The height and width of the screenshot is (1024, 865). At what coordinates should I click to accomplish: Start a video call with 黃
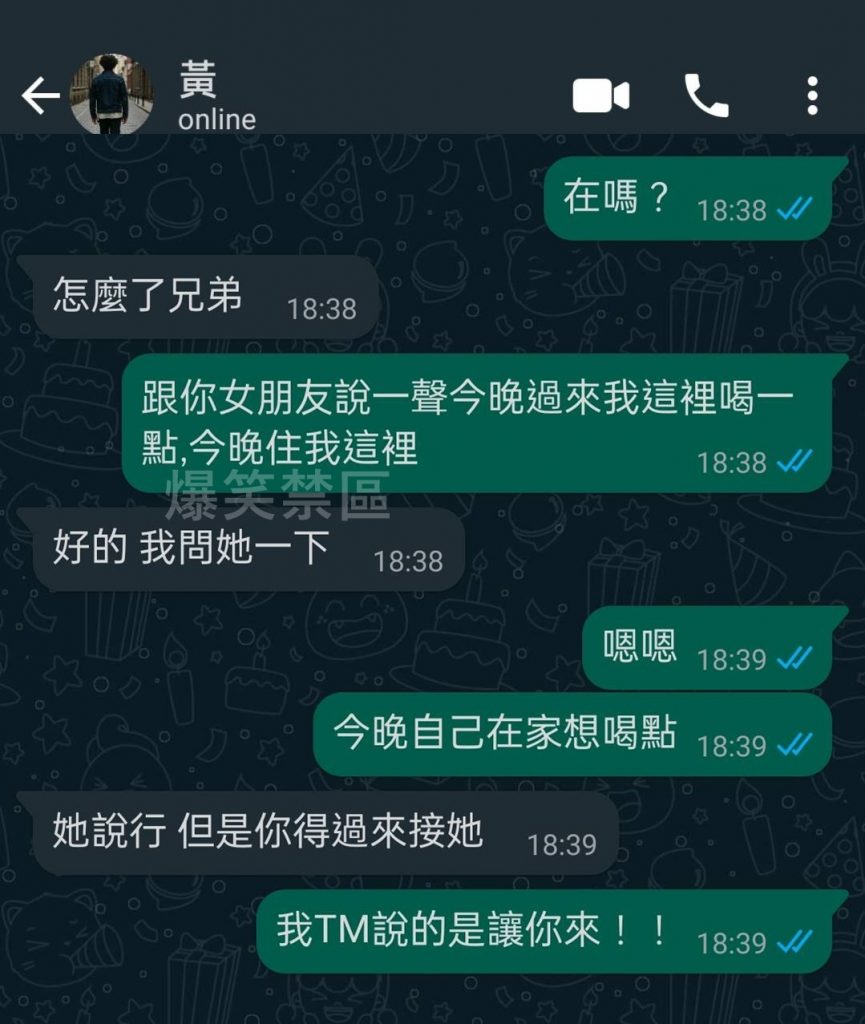(x=600, y=97)
